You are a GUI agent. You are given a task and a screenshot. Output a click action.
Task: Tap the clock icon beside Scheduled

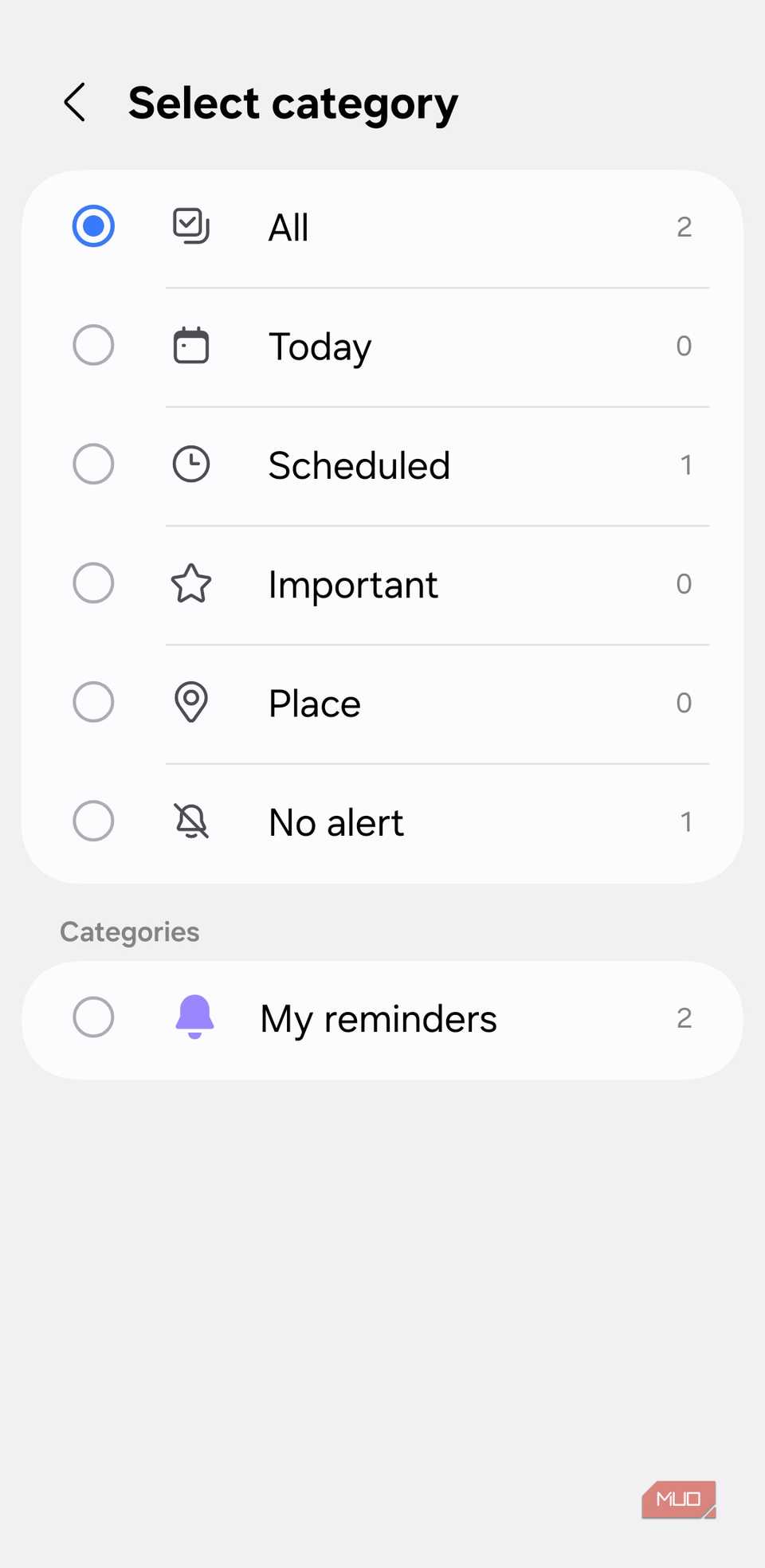(190, 464)
